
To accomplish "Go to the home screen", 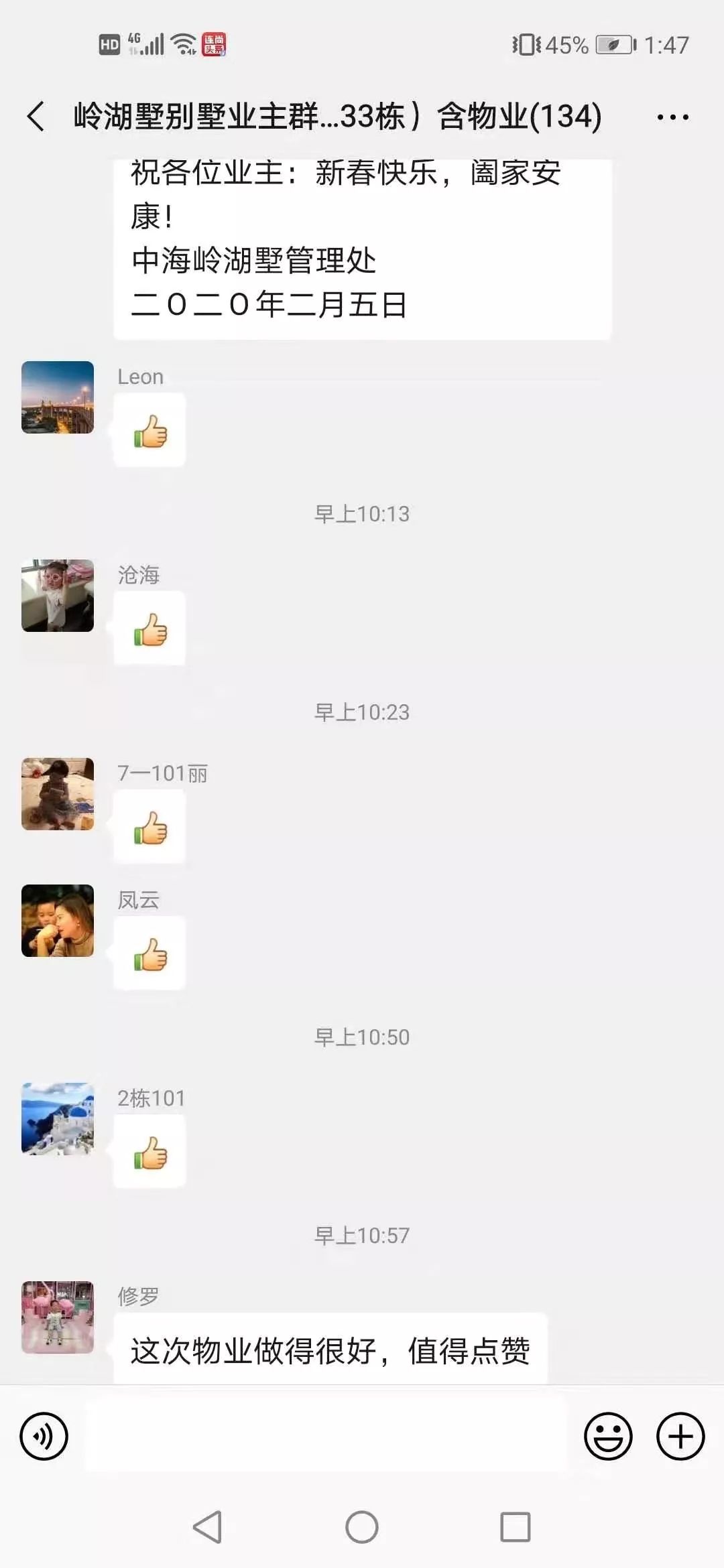I will [362, 1527].
